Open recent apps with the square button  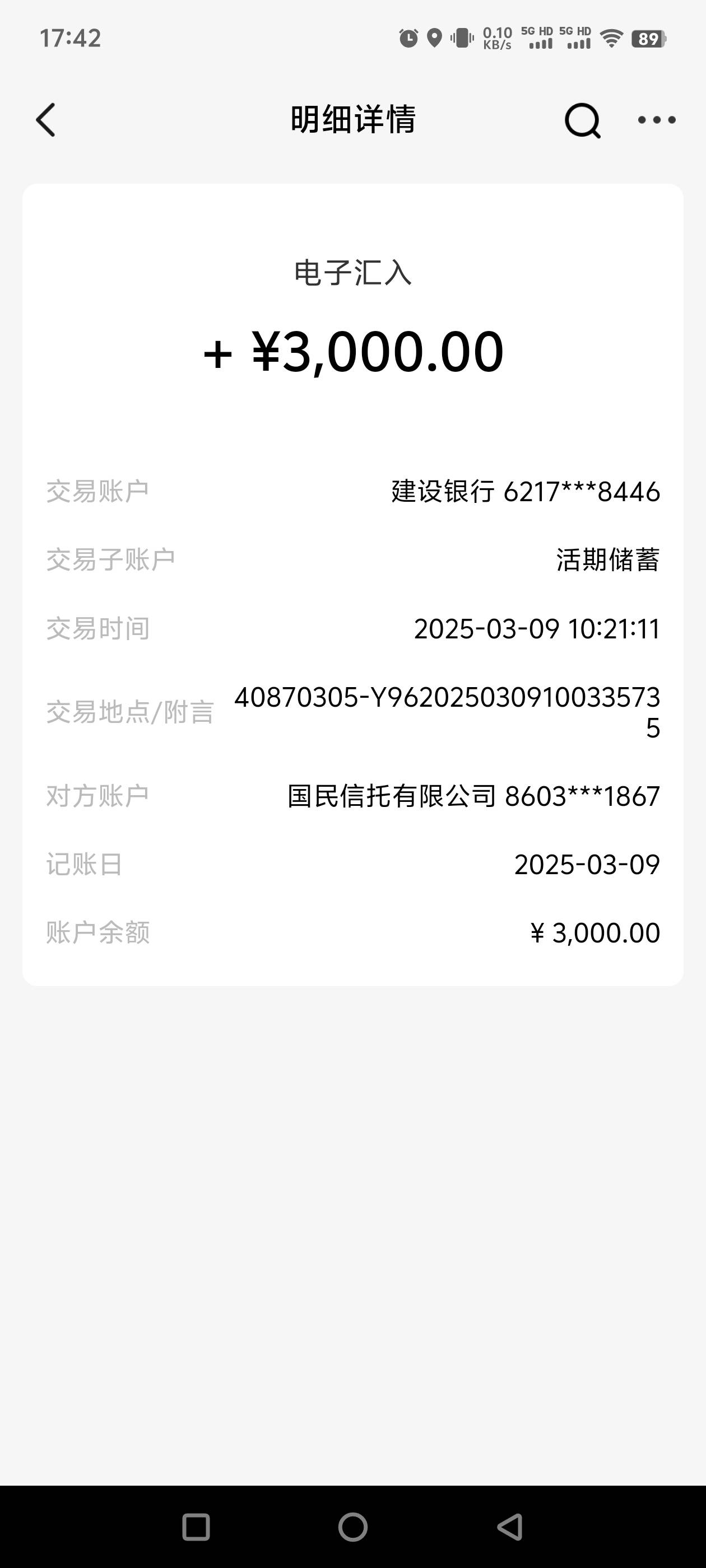(x=196, y=1527)
